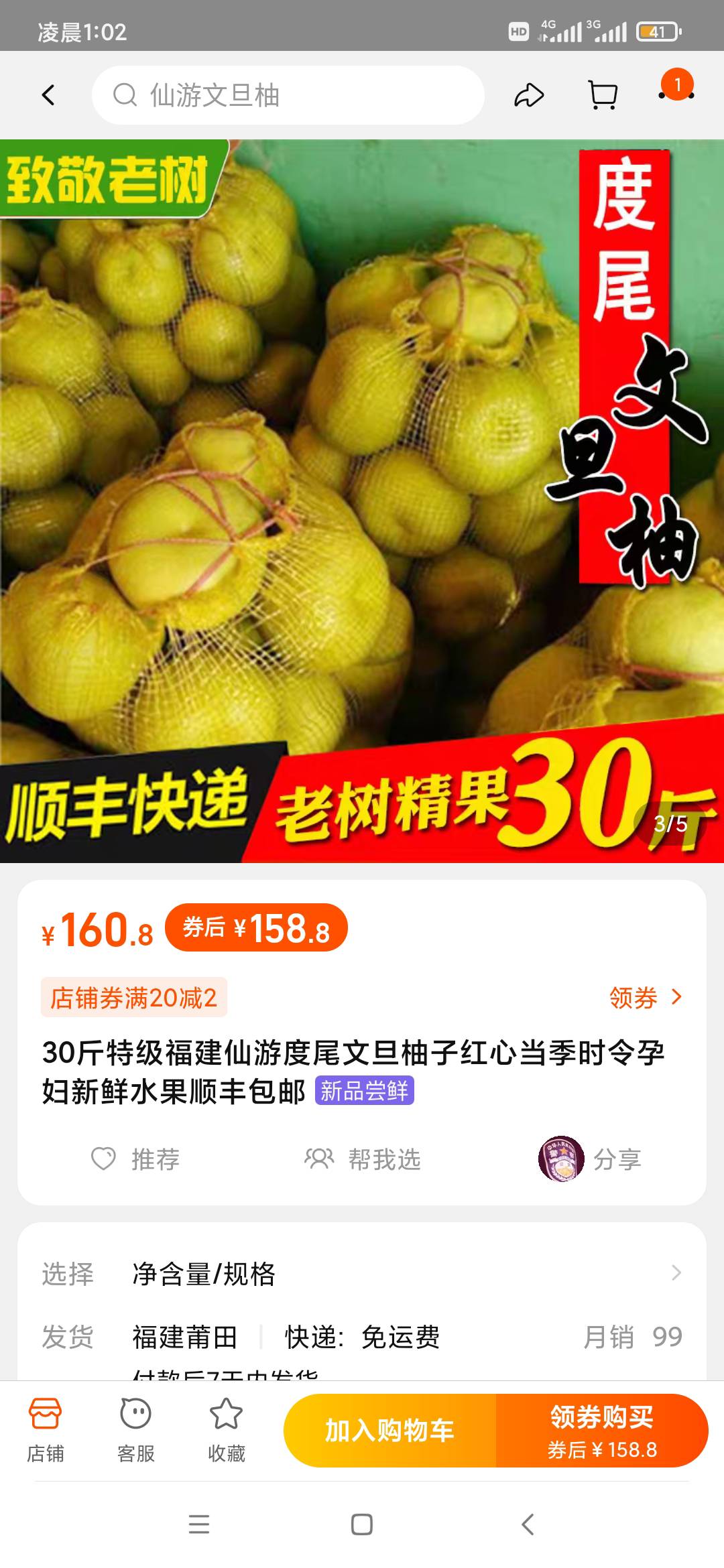Go back using the top-left arrow

tap(48, 95)
